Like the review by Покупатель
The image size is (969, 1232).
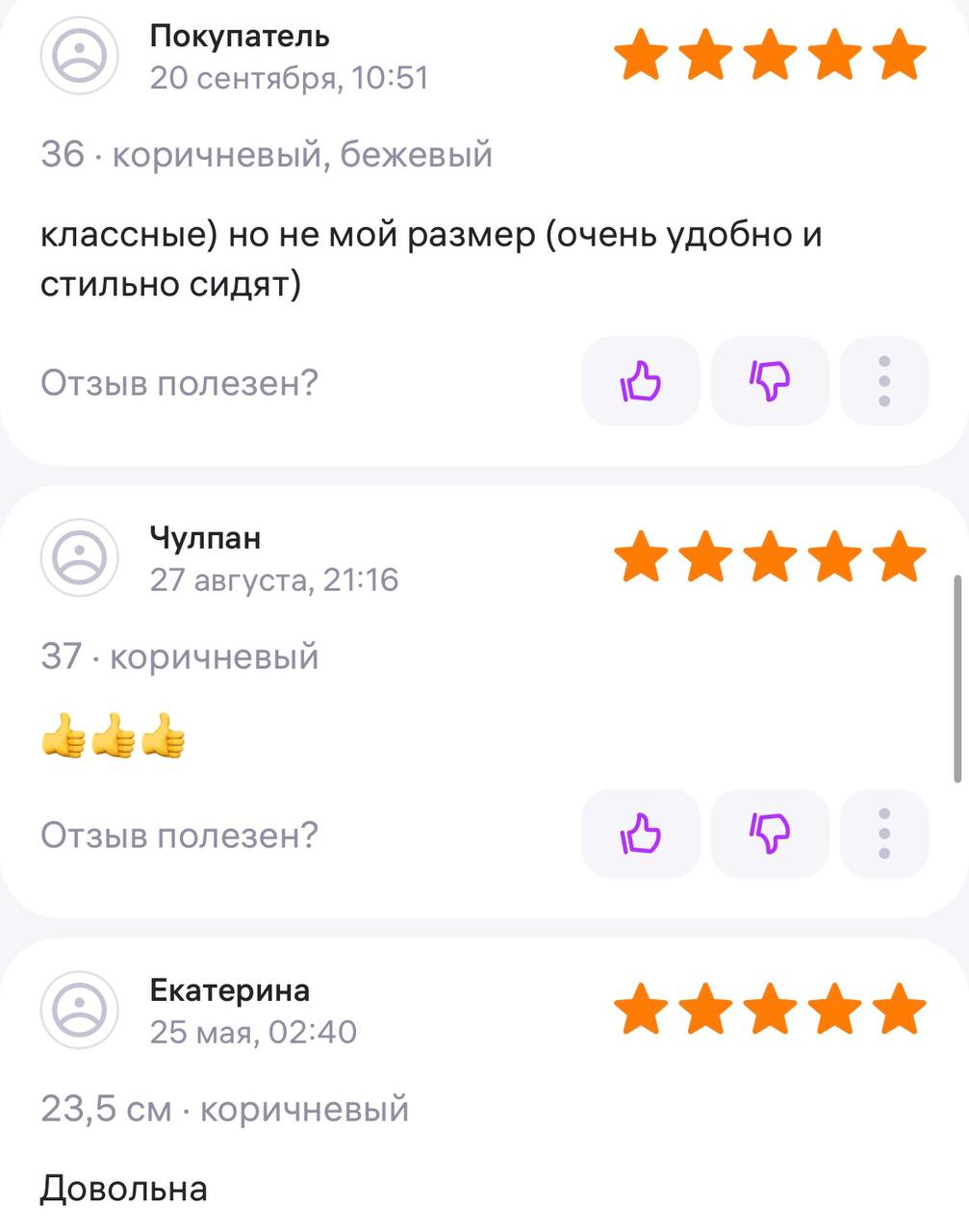(641, 382)
